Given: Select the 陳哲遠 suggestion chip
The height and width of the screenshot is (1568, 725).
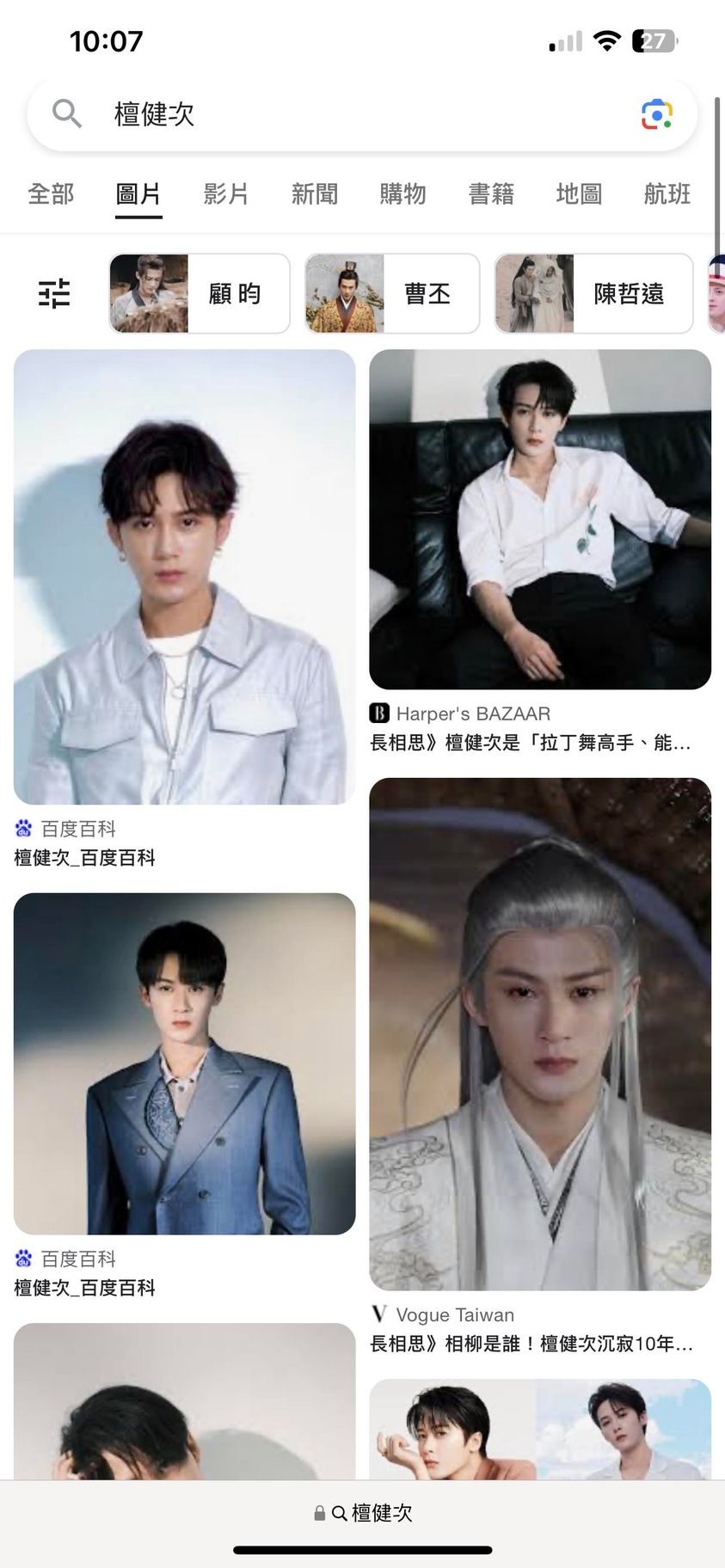Looking at the screenshot, I should pyautogui.click(x=593, y=294).
